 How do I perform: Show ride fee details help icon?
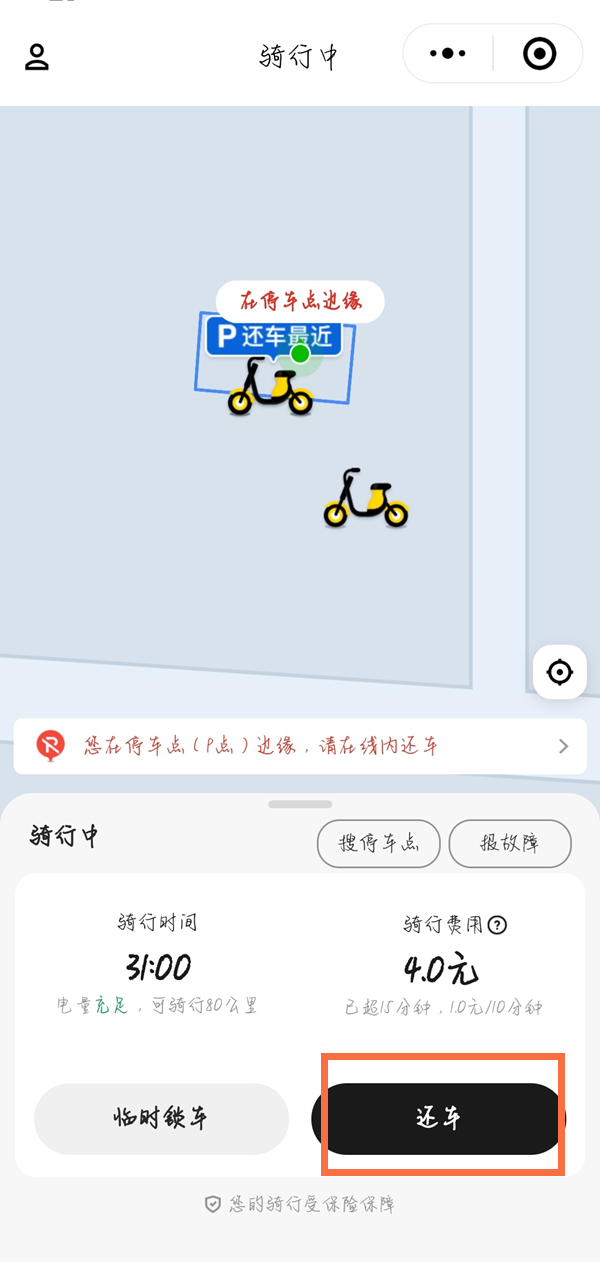tap(497, 925)
